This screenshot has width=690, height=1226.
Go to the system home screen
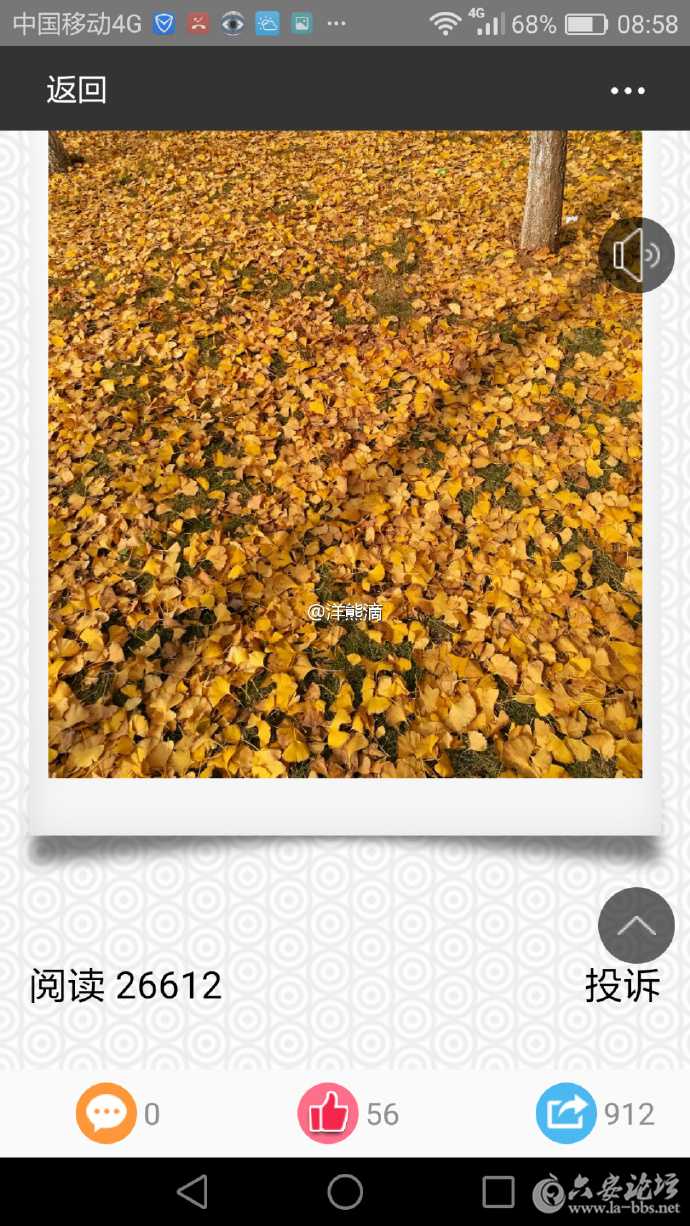tap(345, 1191)
